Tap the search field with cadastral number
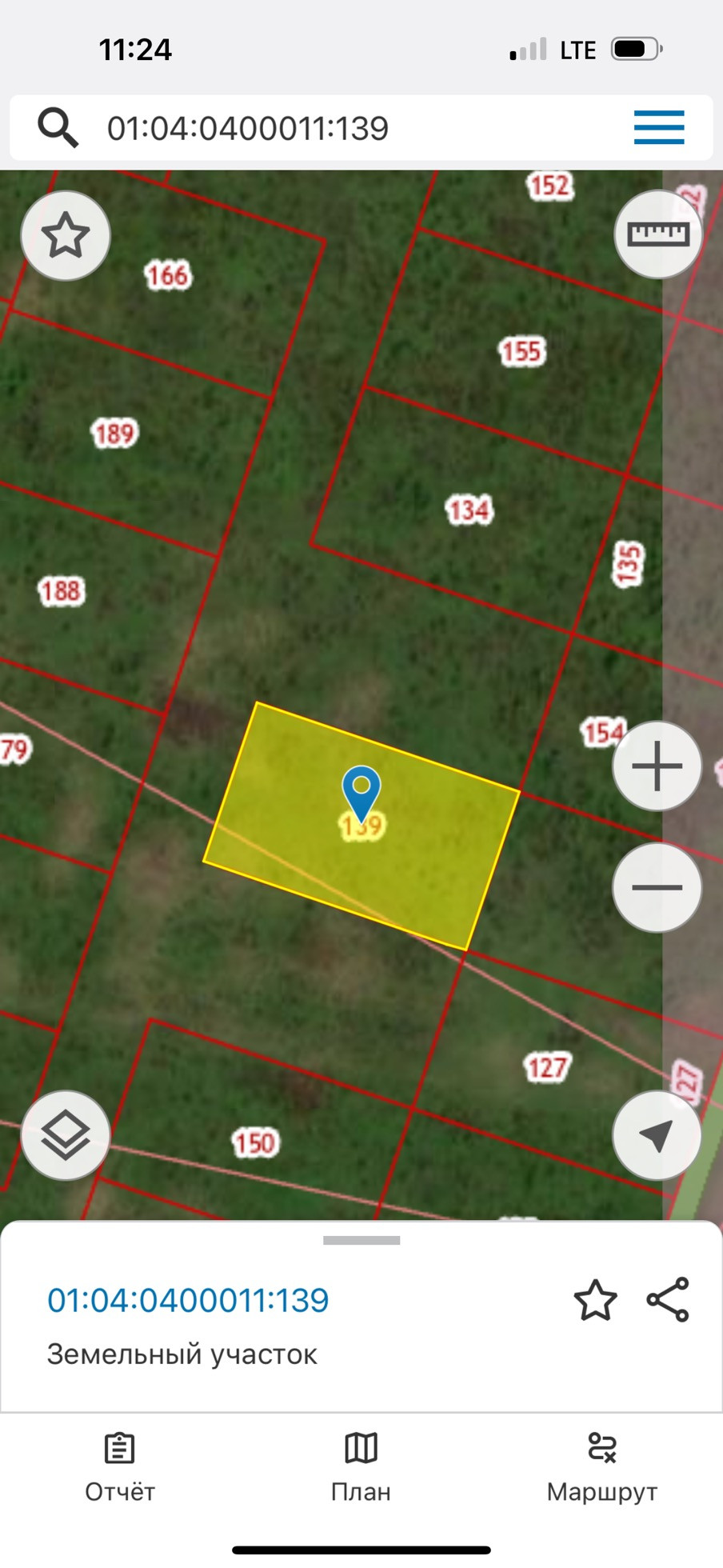This screenshot has height=1568, width=723. pos(320,128)
